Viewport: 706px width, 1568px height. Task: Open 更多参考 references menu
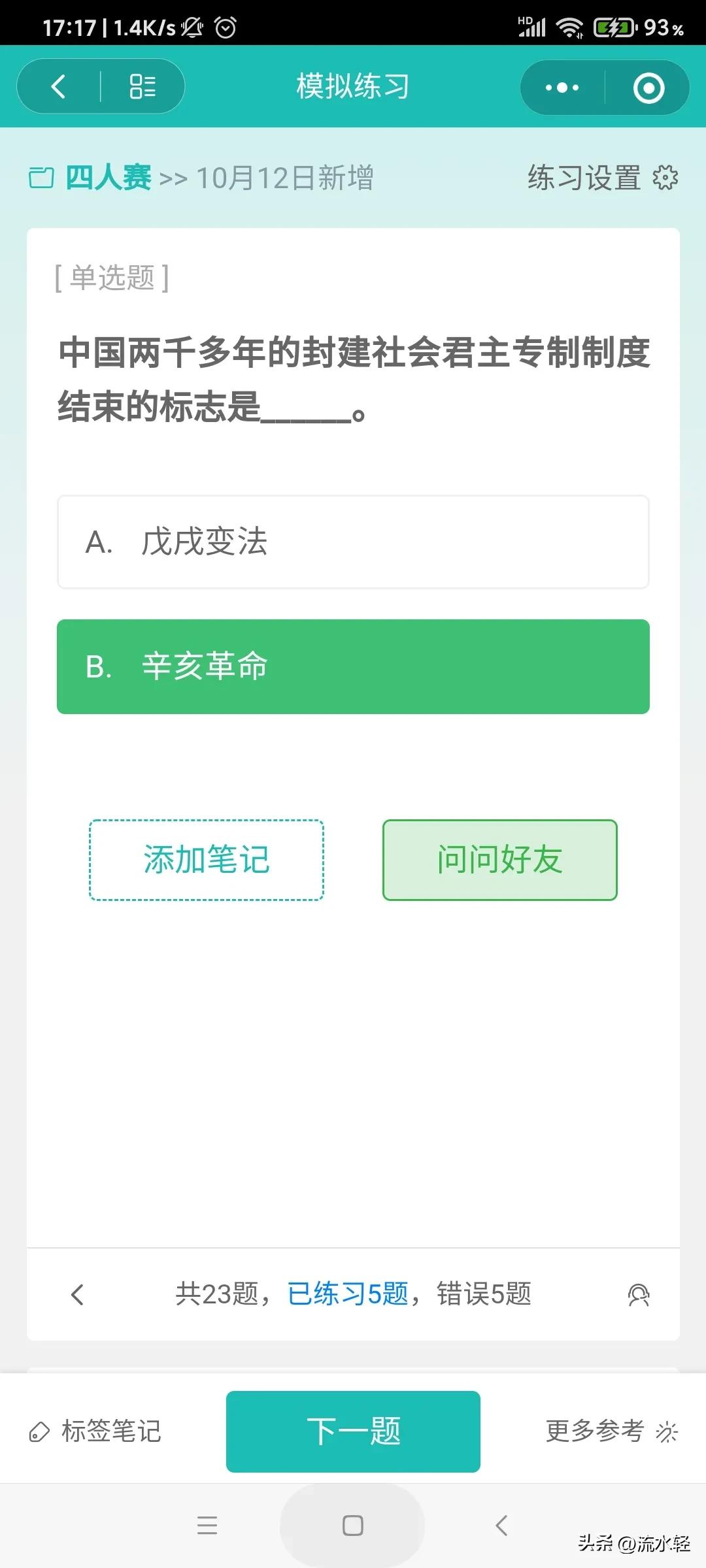click(x=595, y=1430)
